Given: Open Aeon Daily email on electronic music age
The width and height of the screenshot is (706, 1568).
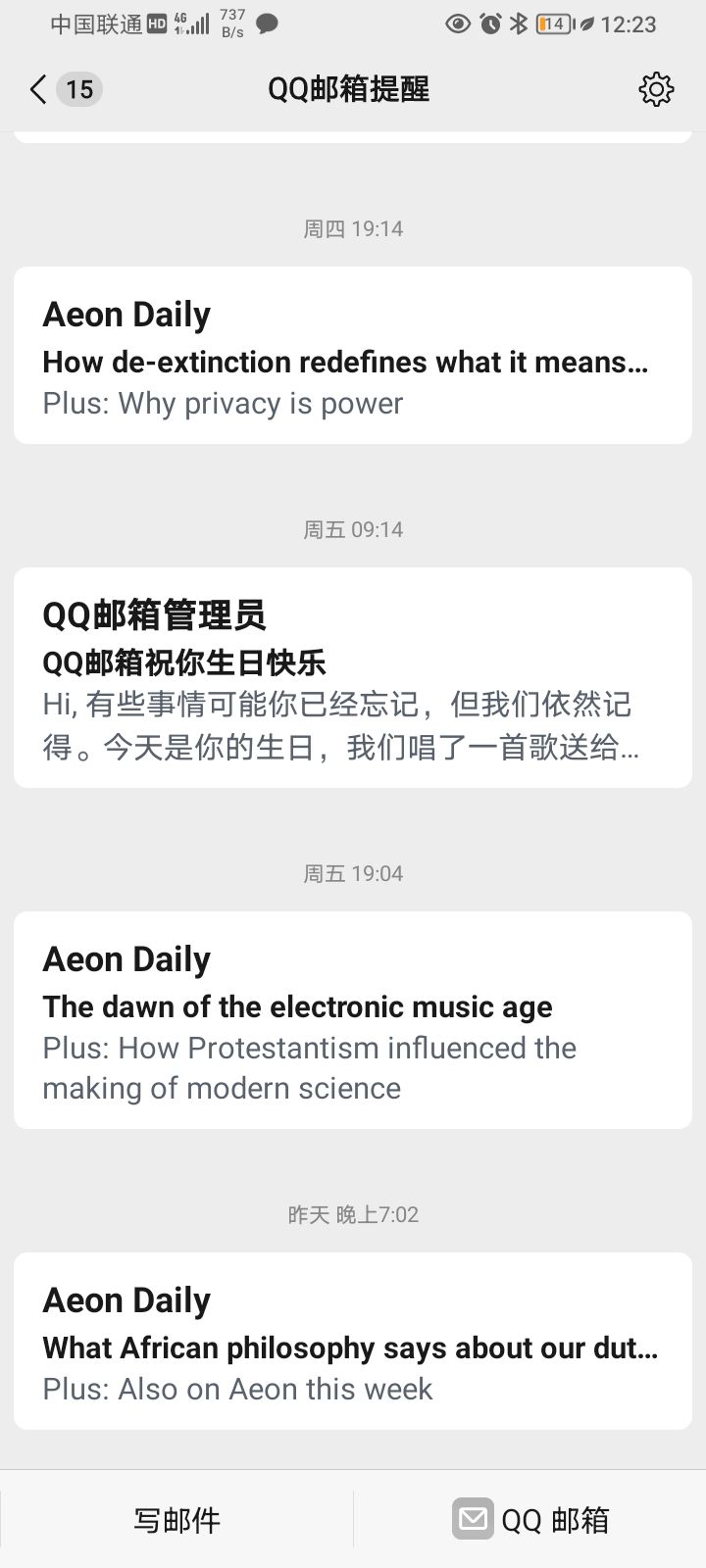Looking at the screenshot, I should click(353, 1020).
